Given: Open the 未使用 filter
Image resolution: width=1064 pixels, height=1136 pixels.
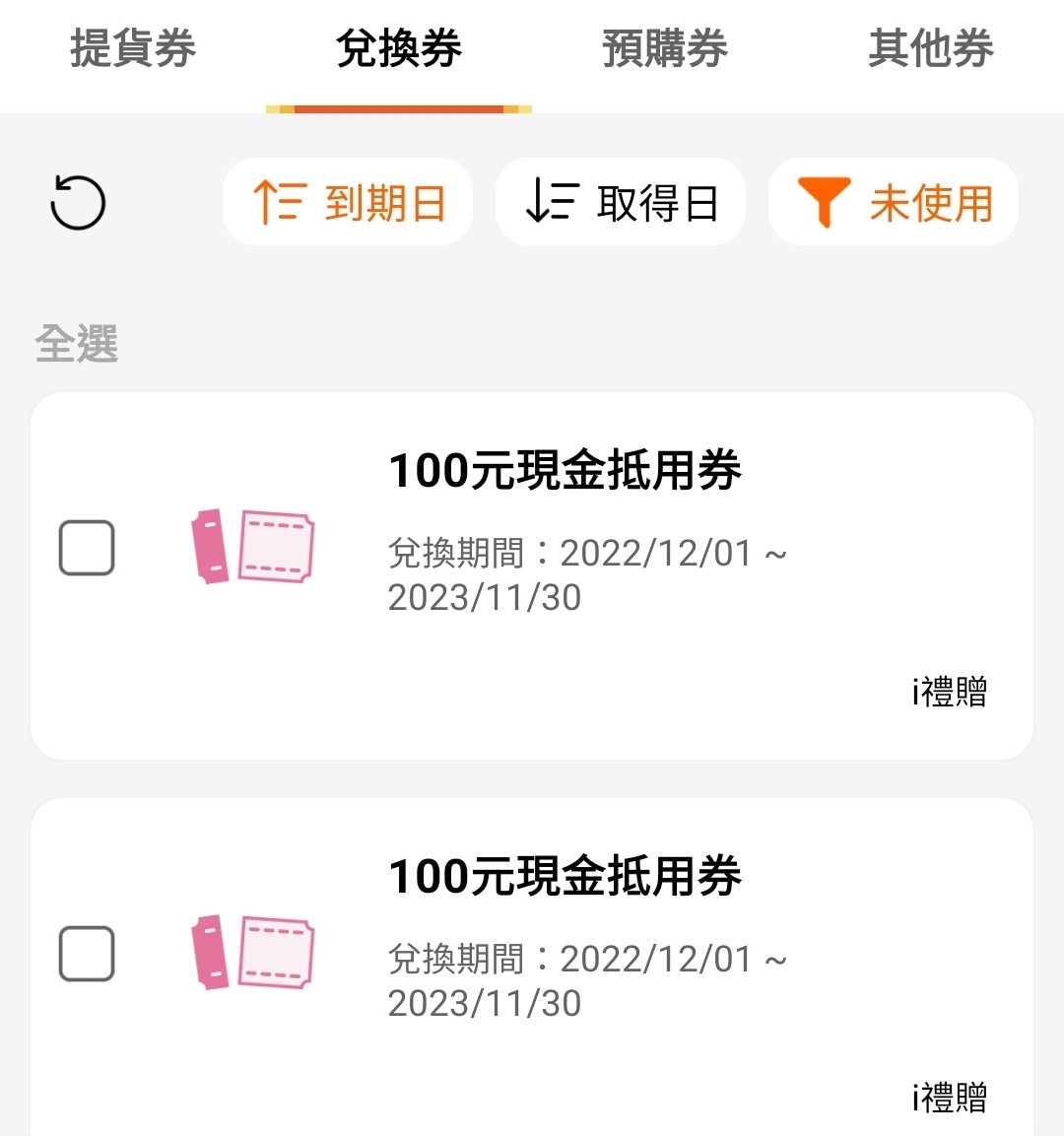Looking at the screenshot, I should coord(893,203).
